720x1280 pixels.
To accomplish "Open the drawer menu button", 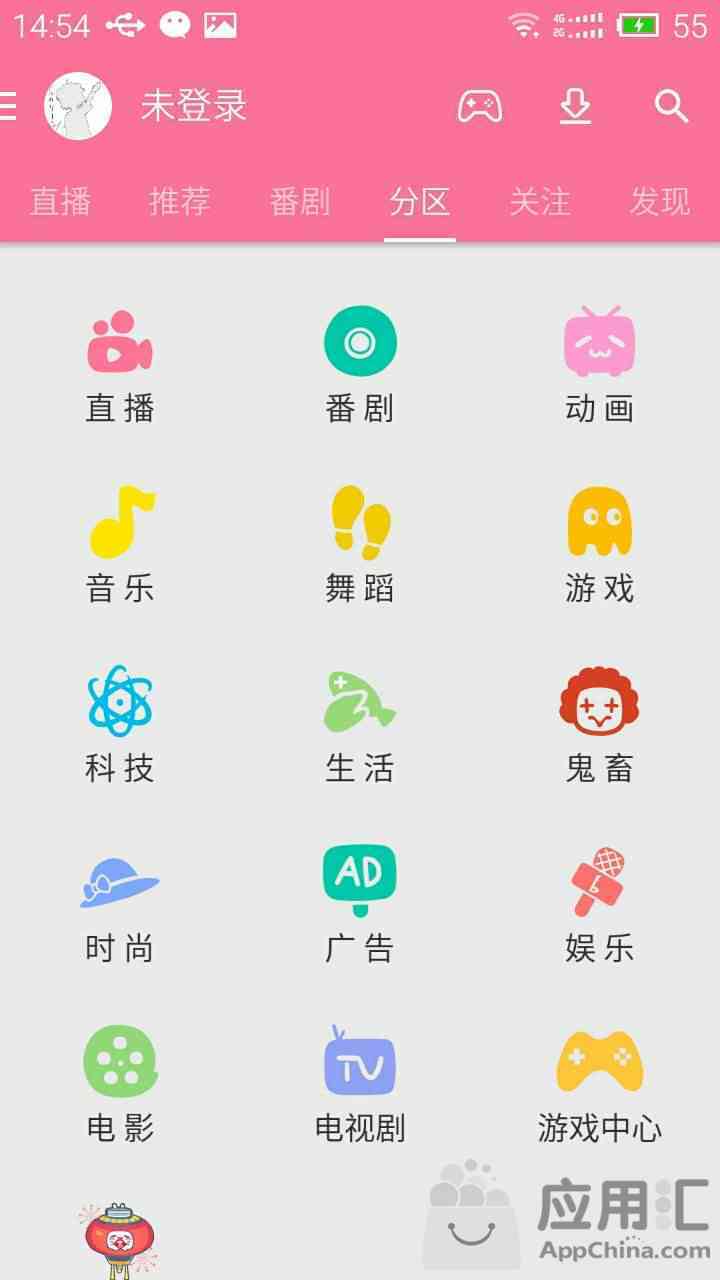I will click(x=9, y=106).
